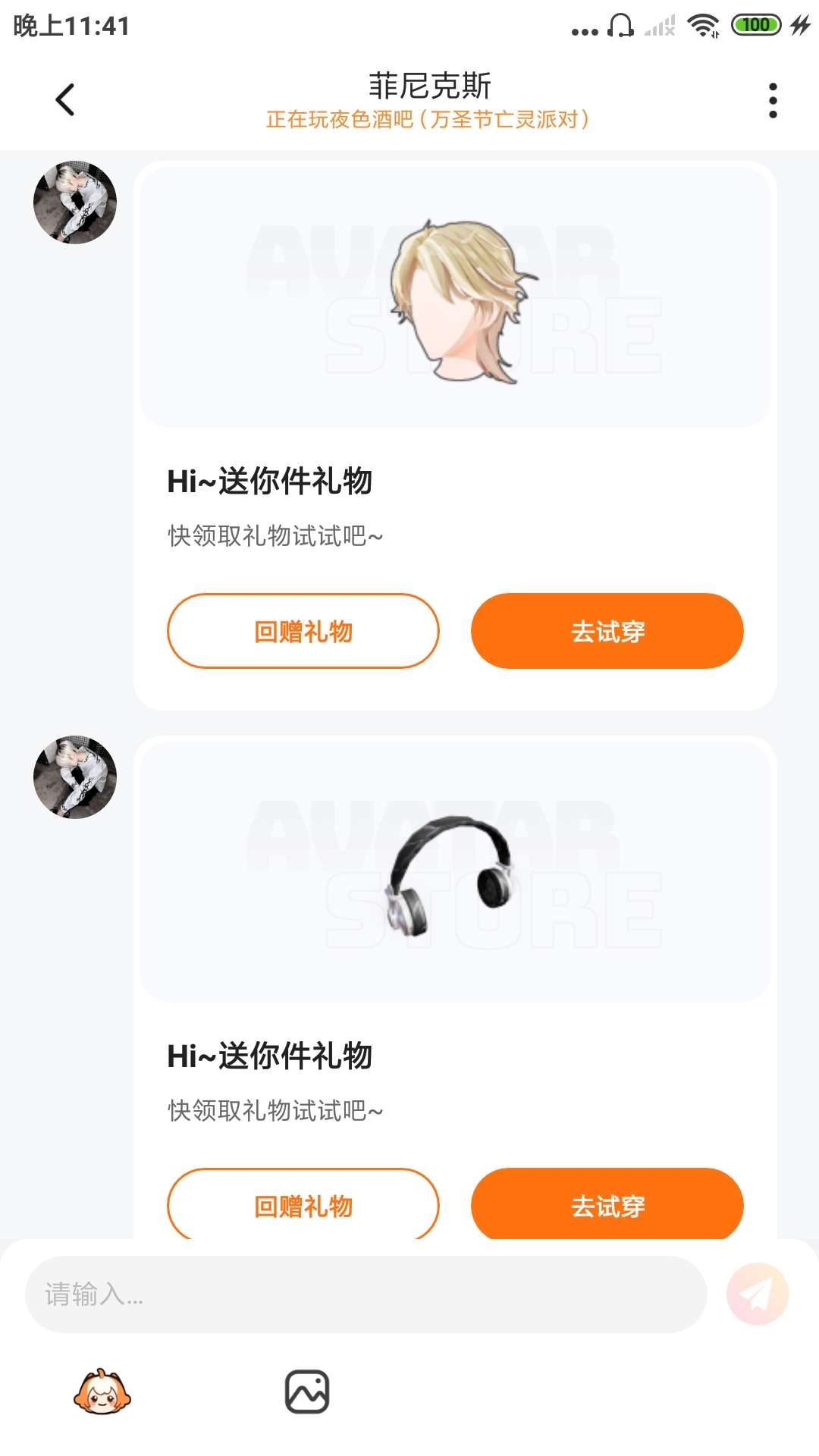
Task: Open the emoji sticker picker
Action: tap(102, 1392)
